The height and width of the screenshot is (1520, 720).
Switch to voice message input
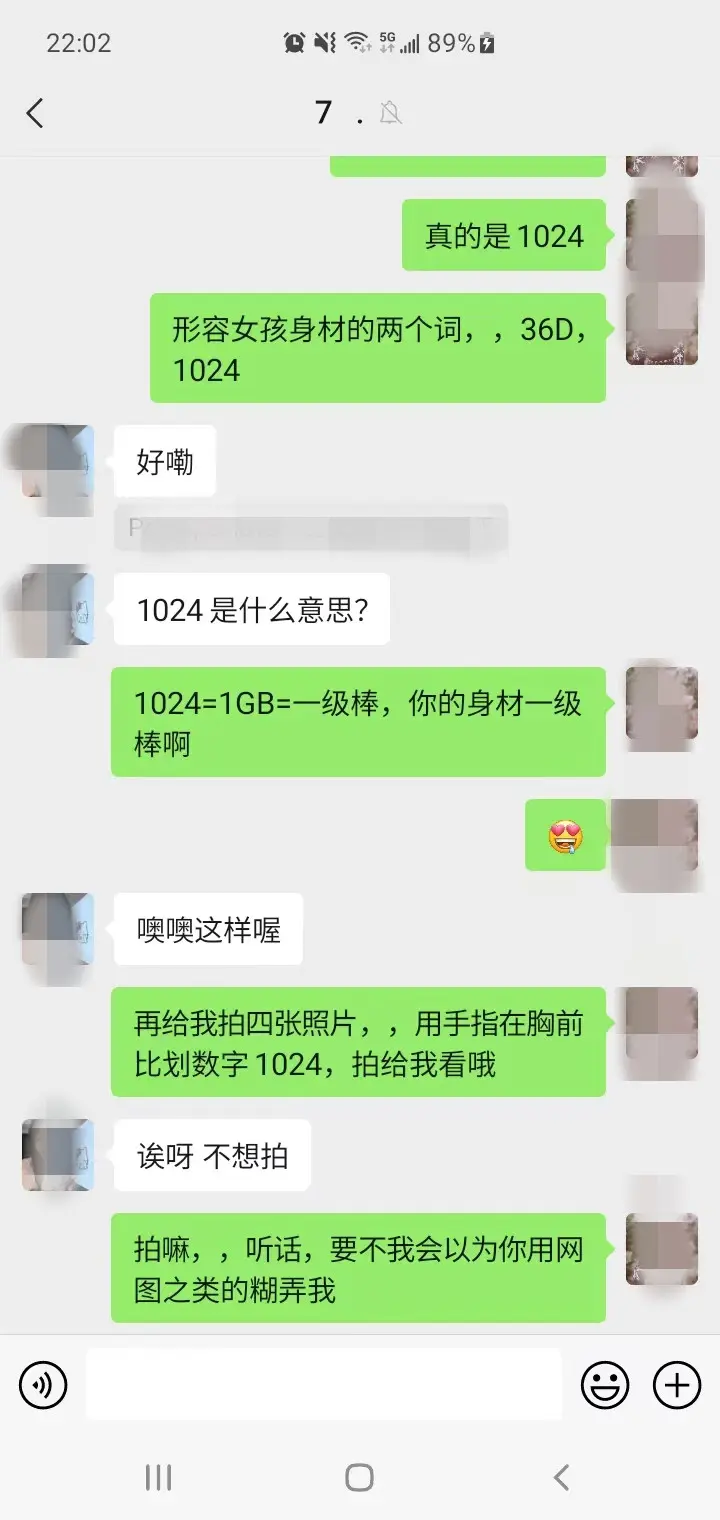click(43, 1385)
